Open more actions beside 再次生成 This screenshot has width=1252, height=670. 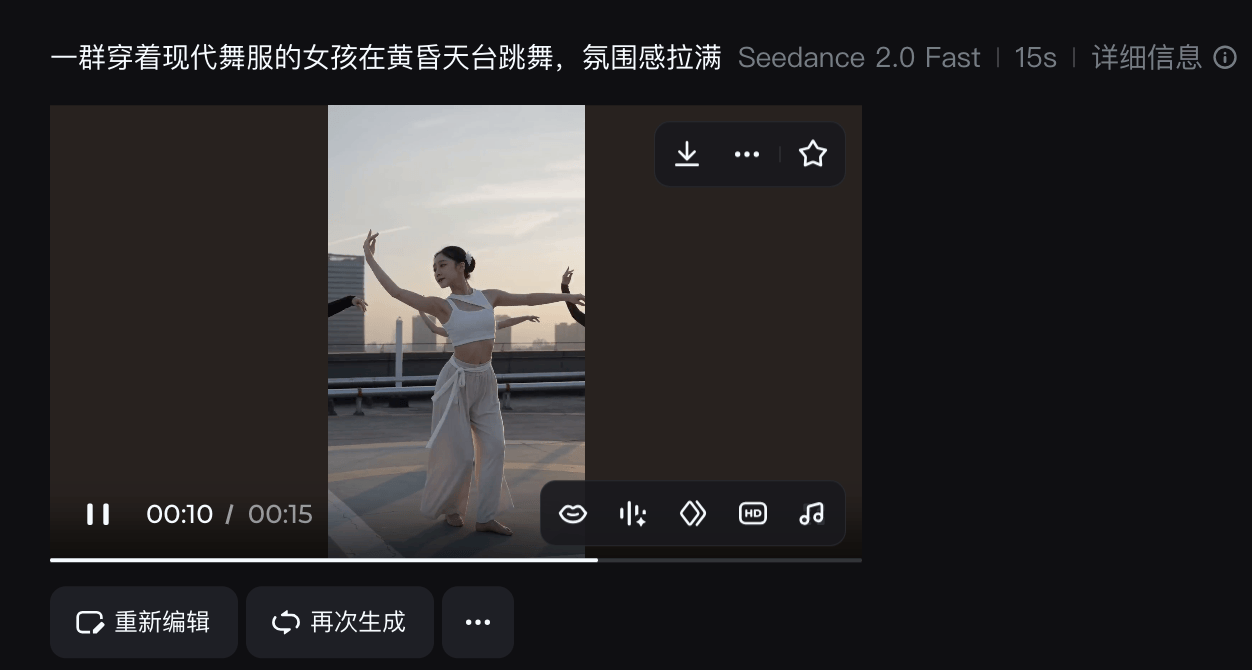(x=478, y=622)
